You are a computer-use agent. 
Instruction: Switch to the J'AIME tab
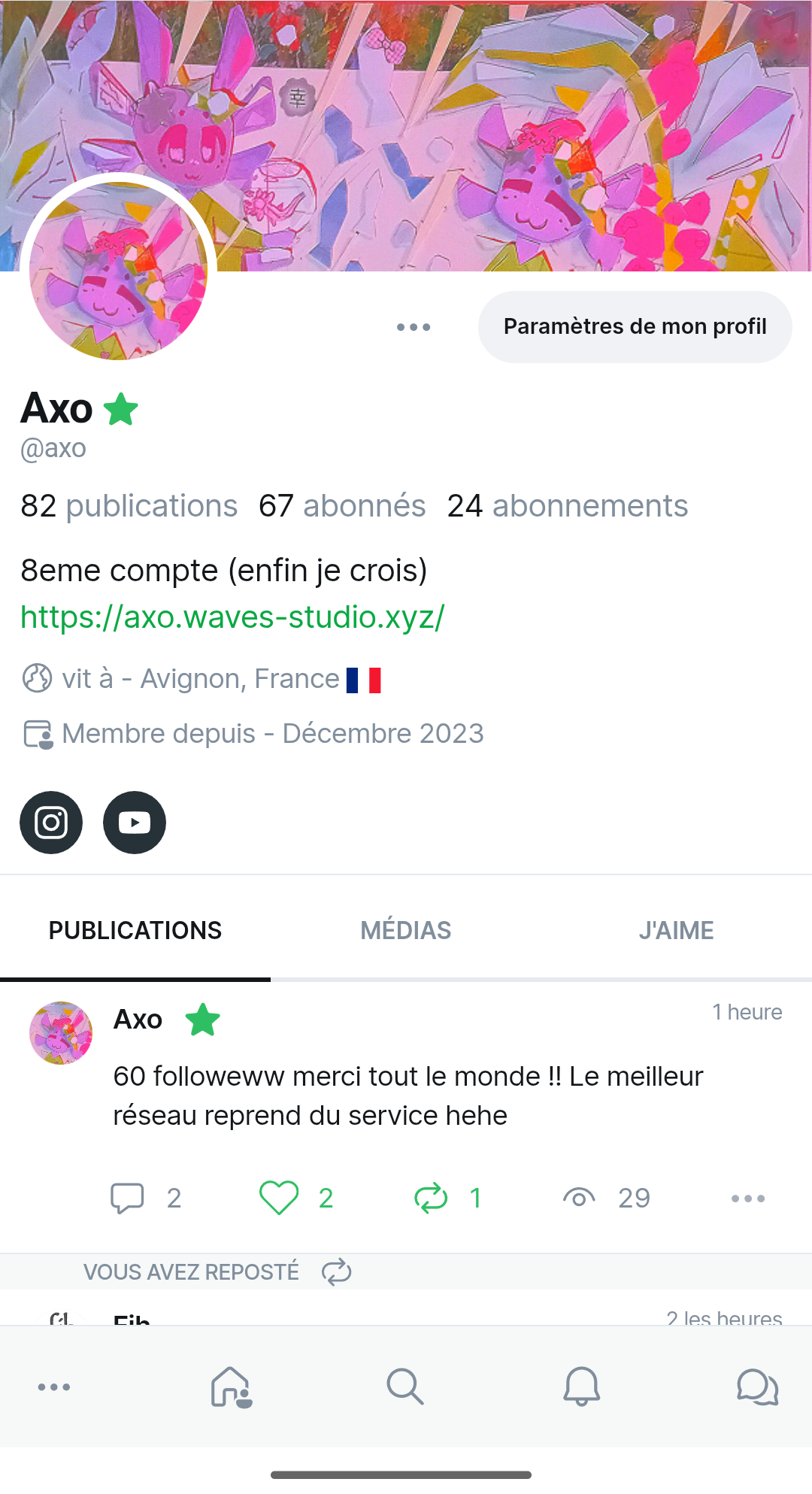point(676,931)
